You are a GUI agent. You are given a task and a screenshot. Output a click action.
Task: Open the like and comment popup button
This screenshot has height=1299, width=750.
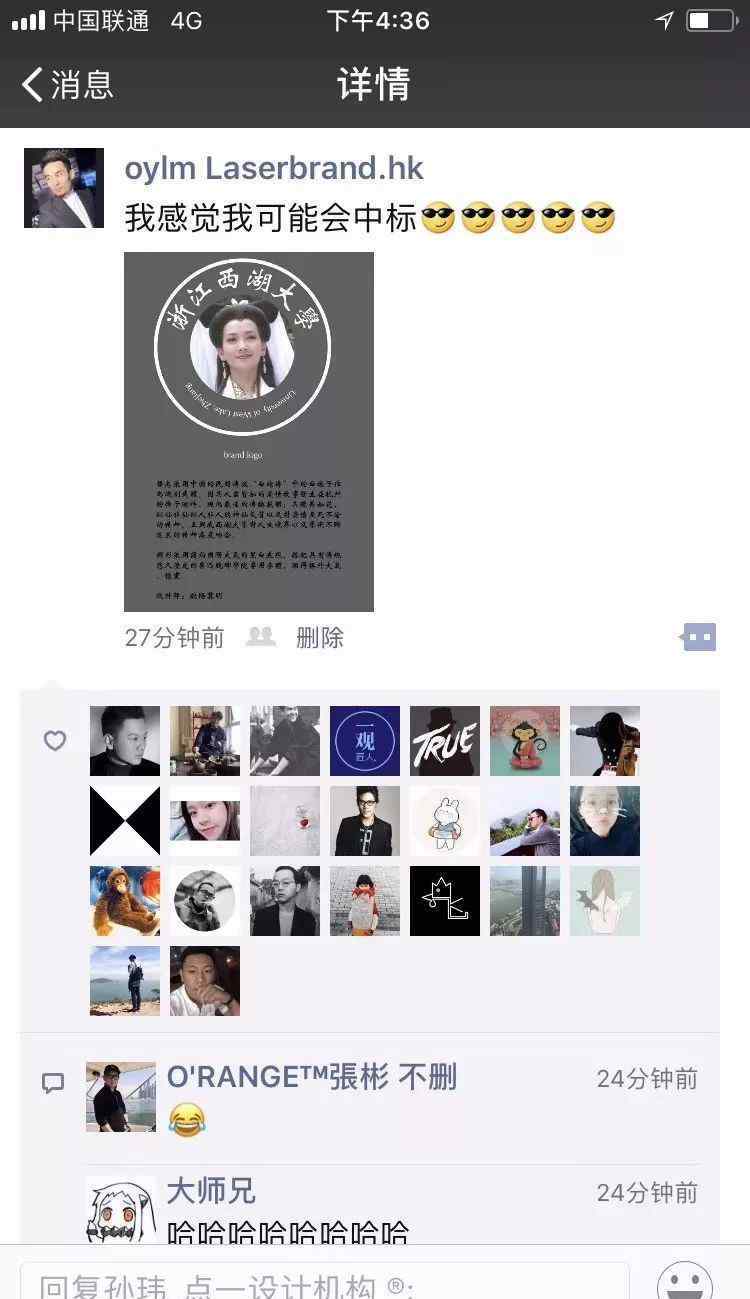tap(699, 637)
